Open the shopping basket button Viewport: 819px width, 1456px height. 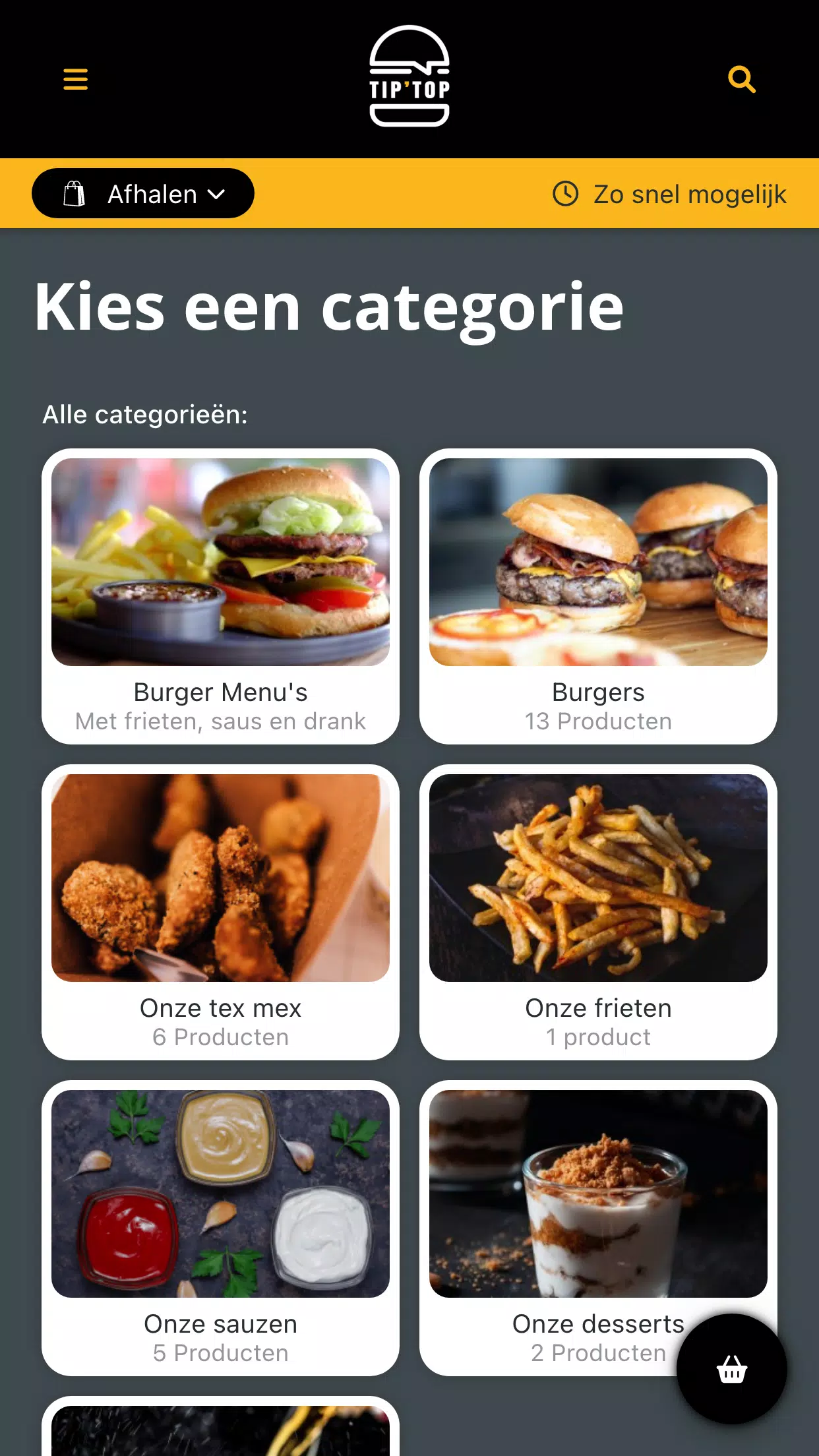point(731,1369)
